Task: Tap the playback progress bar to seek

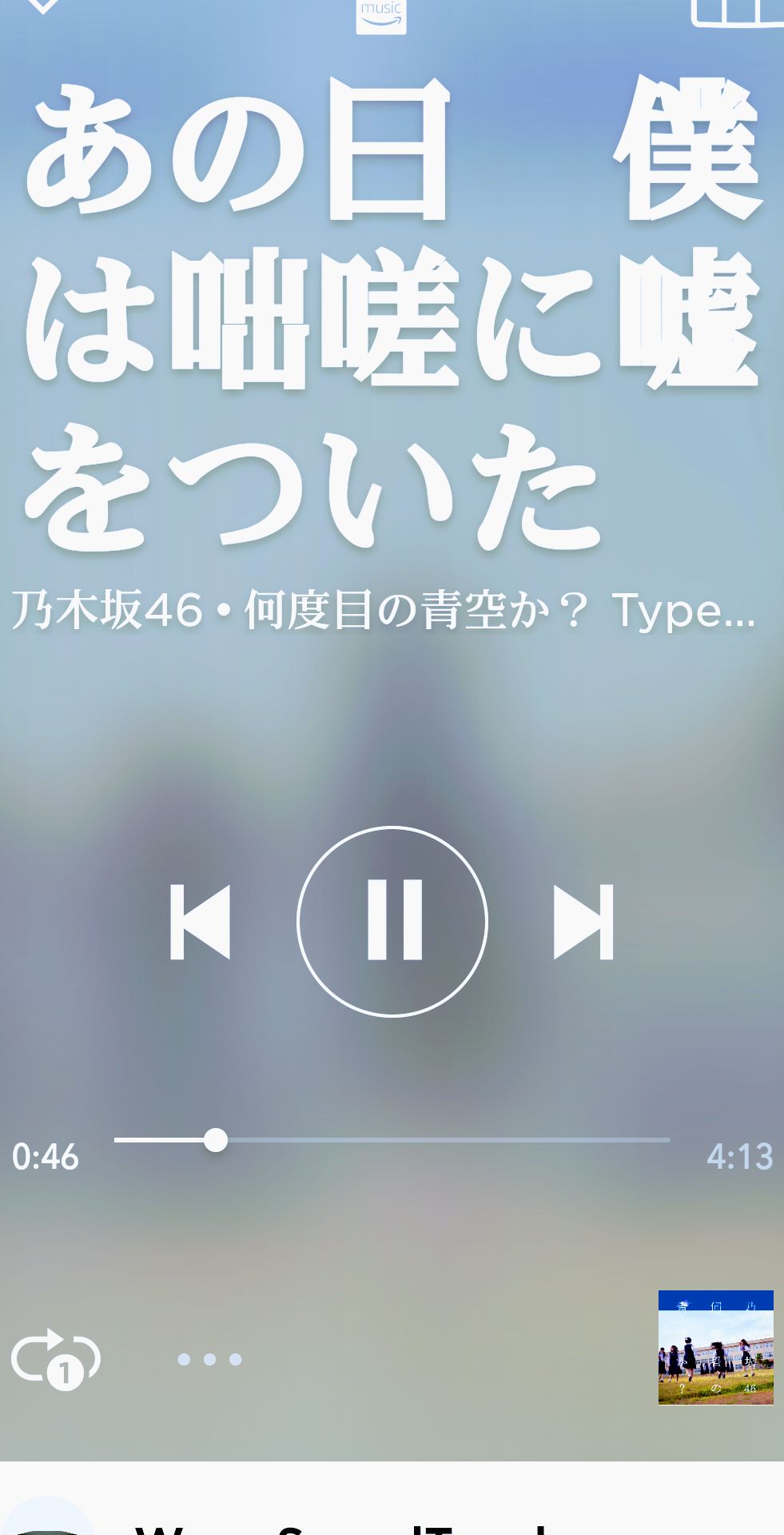Action: point(392,1140)
